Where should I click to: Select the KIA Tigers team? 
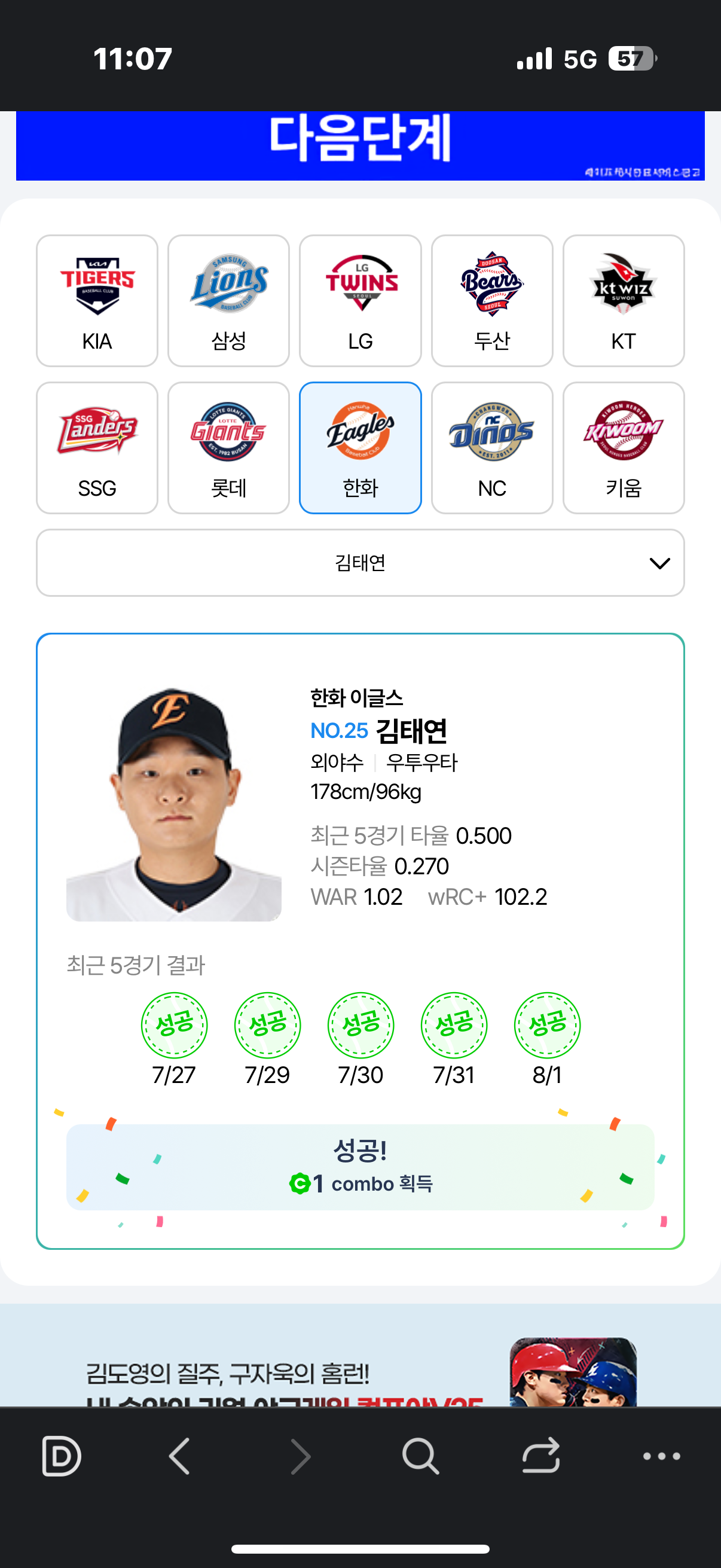point(97,301)
